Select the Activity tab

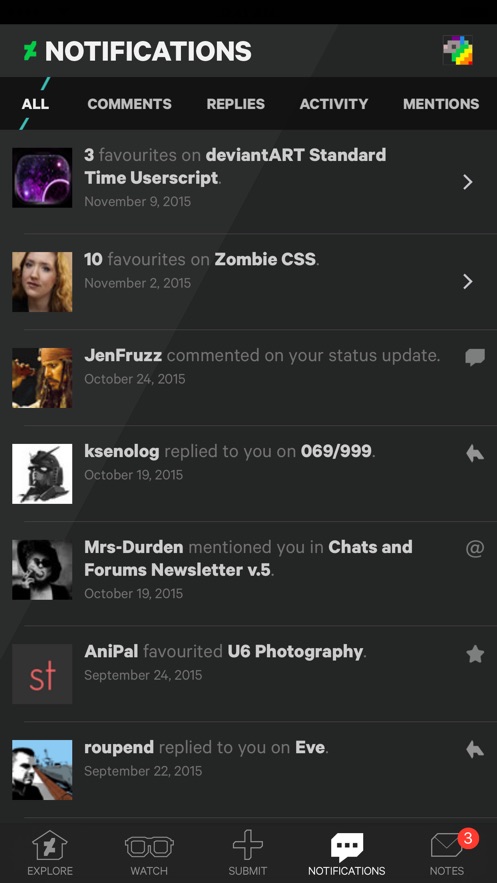click(x=334, y=104)
